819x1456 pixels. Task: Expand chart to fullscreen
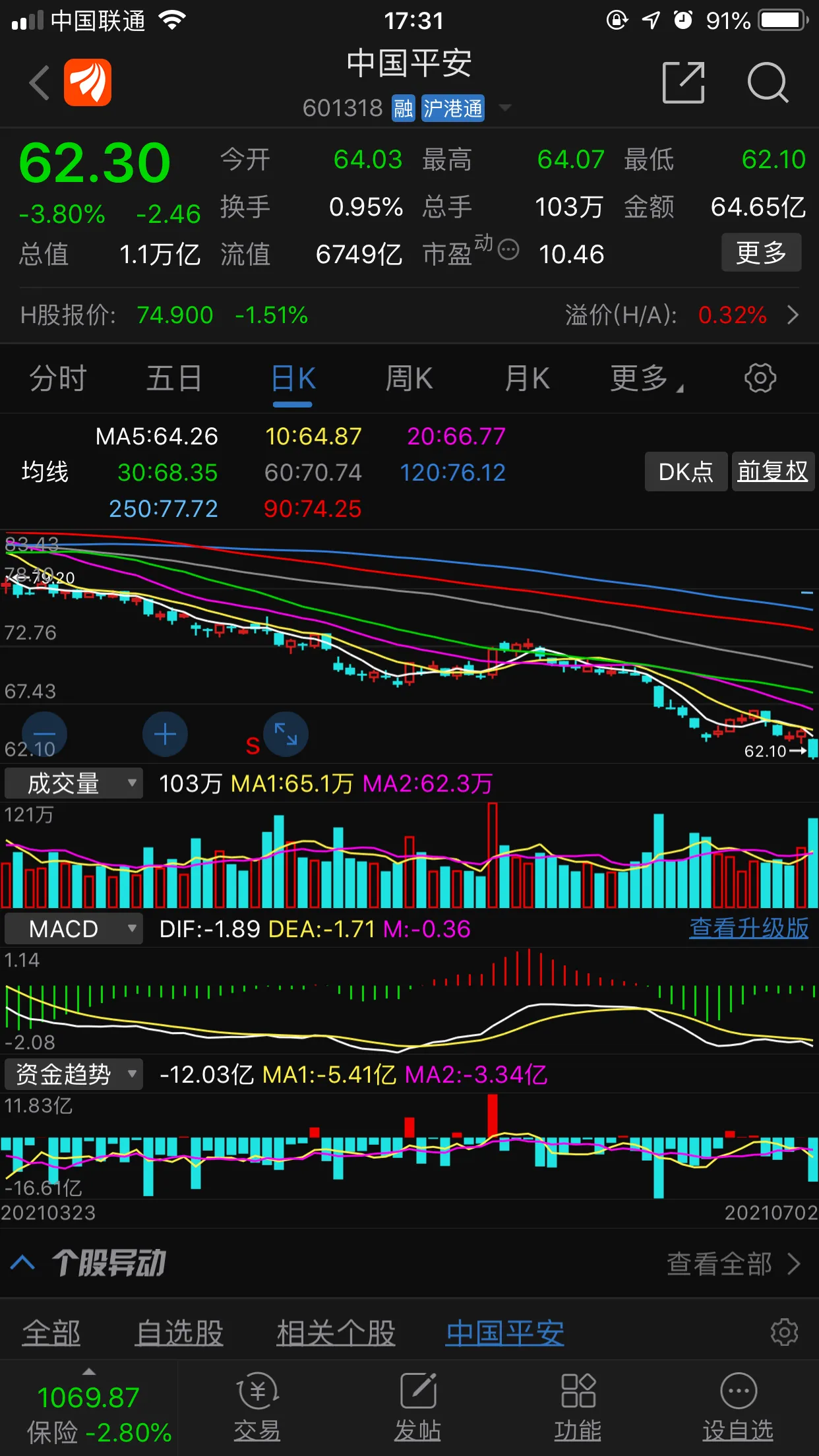click(x=286, y=734)
